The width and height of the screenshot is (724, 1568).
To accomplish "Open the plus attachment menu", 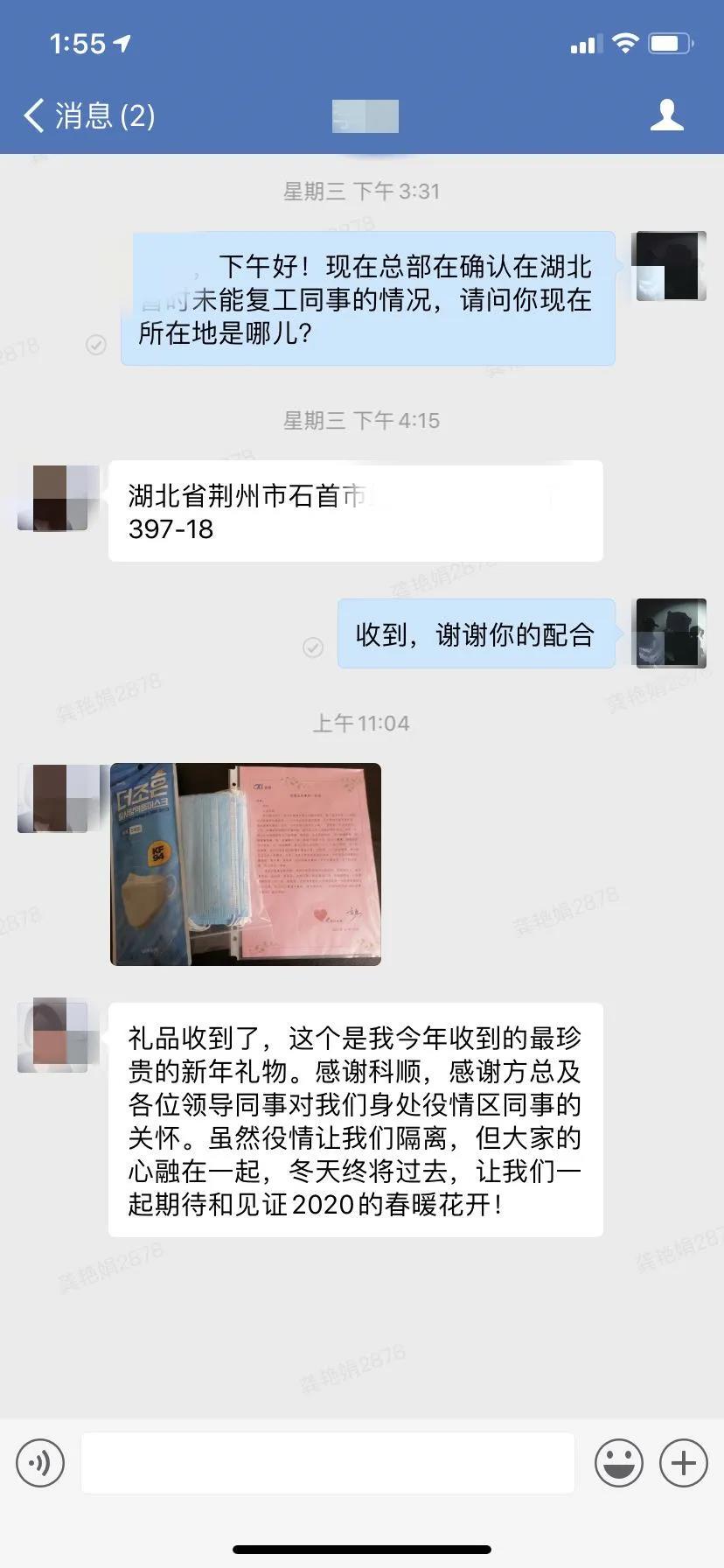I will tap(683, 1462).
